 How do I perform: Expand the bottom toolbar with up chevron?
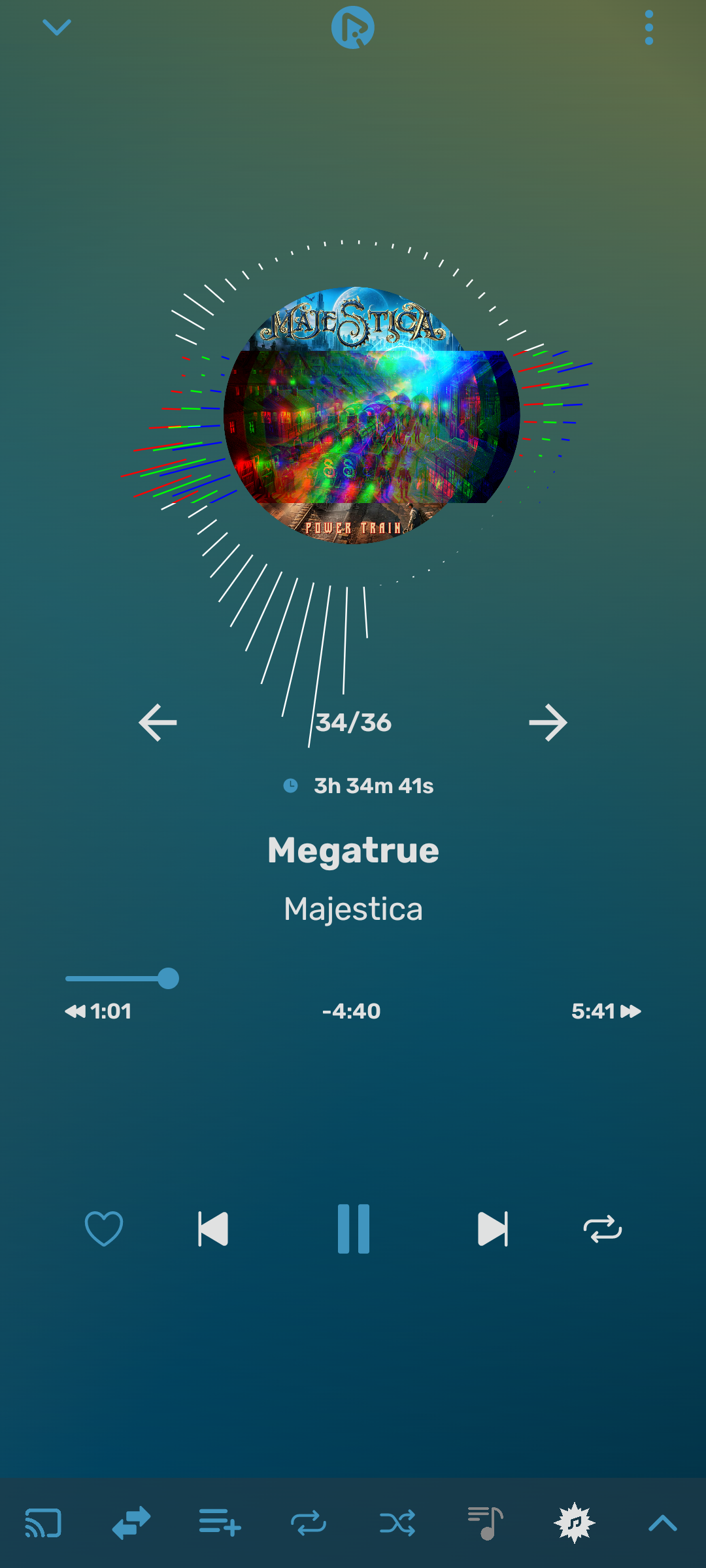662,1523
